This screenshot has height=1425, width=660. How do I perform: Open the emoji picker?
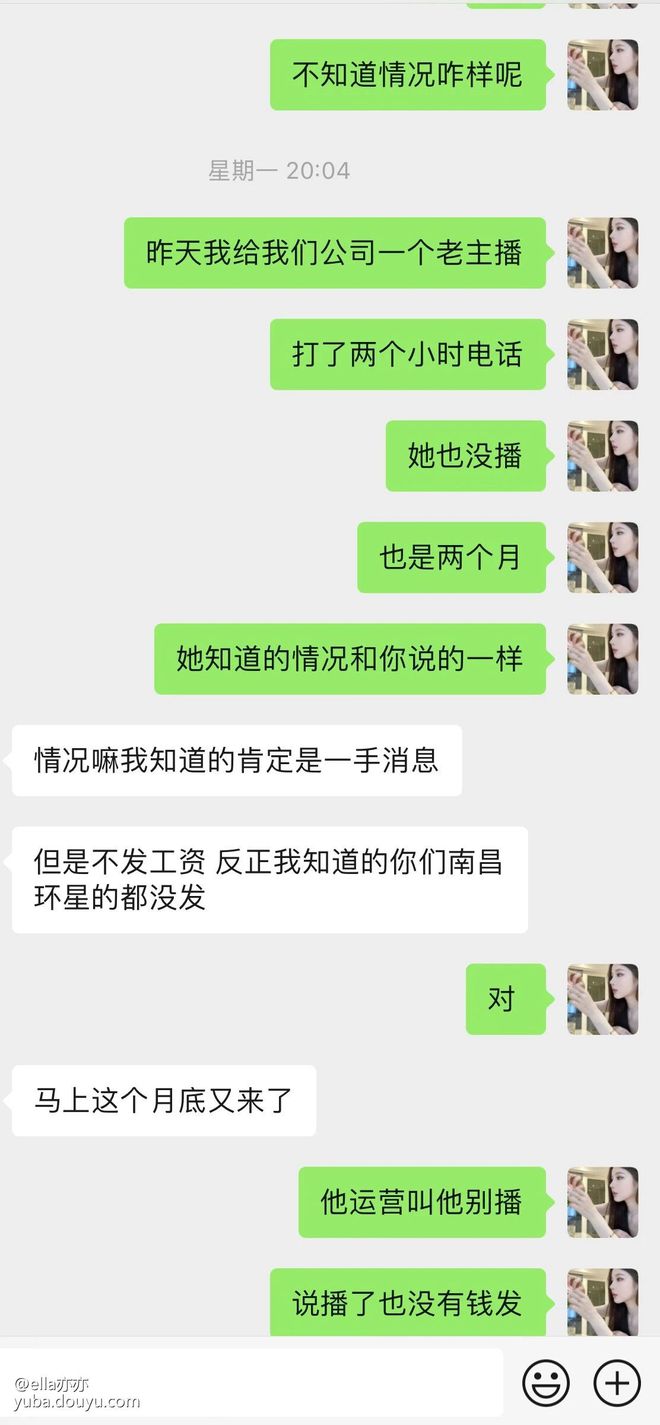coord(546,1383)
